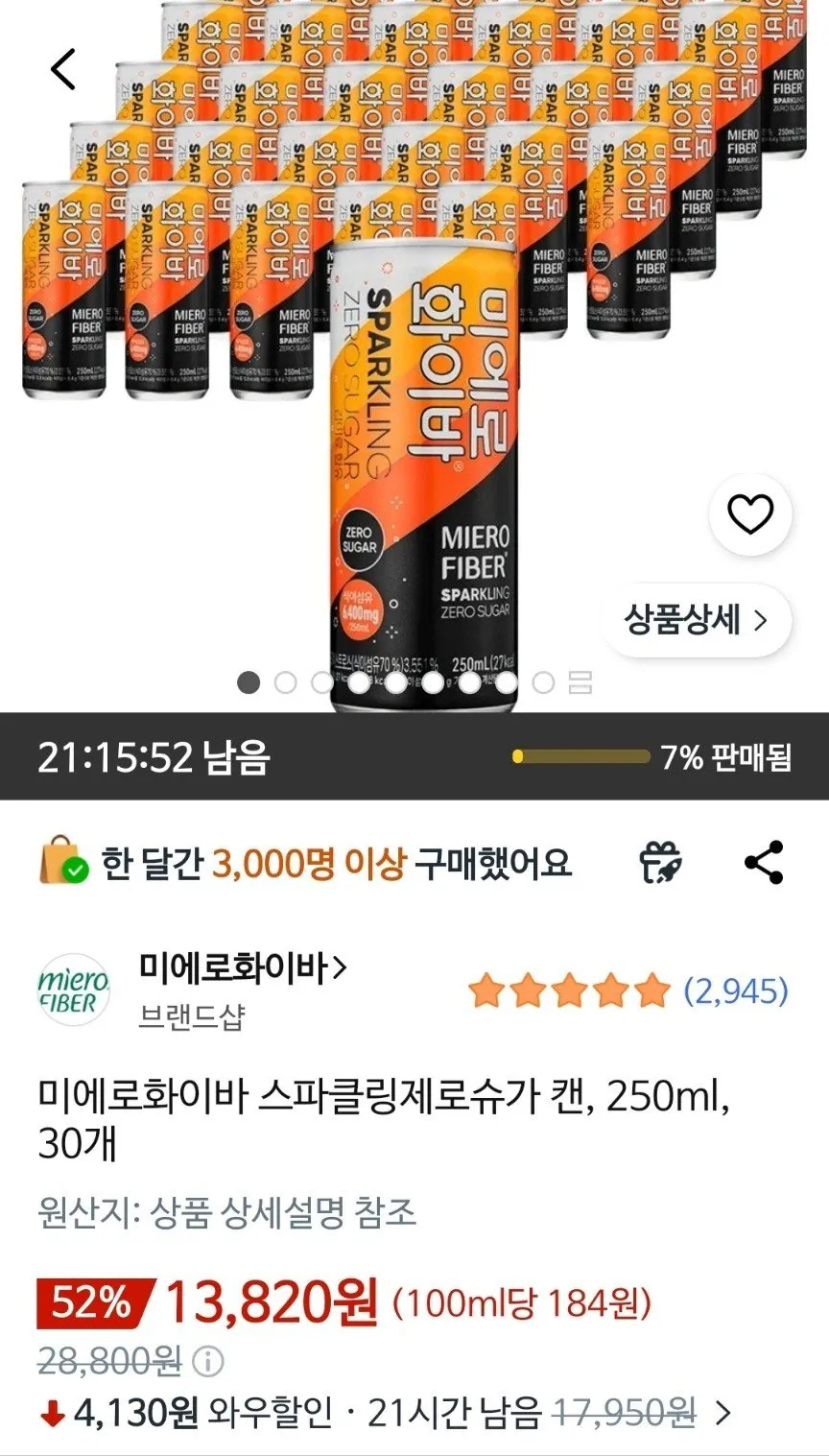This screenshot has width=829, height=1456.
Task: Tap the green shopping bag icon
Action: click(x=62, y=864)
